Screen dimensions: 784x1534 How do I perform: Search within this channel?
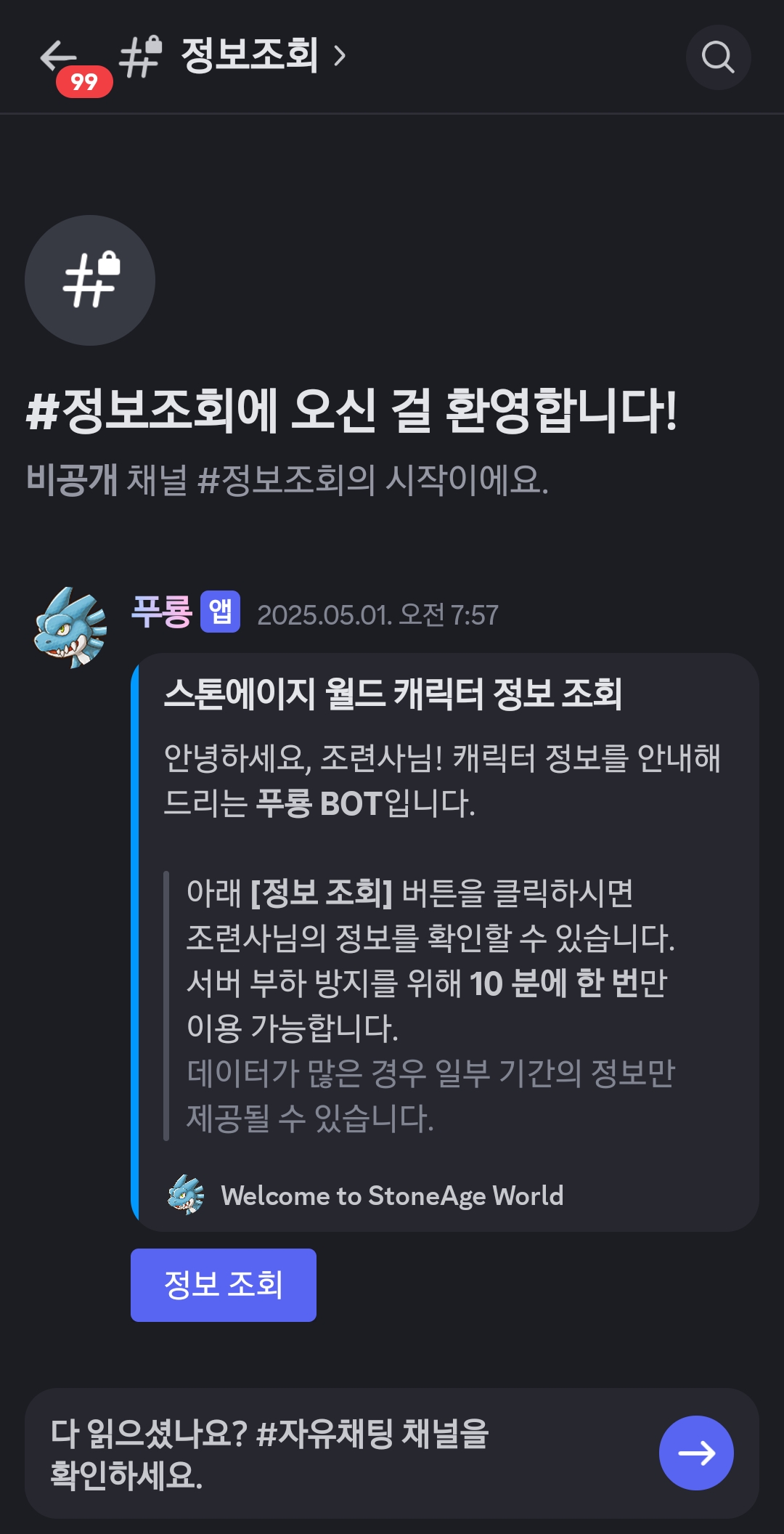pyautogui.click(x=717, y=57)
